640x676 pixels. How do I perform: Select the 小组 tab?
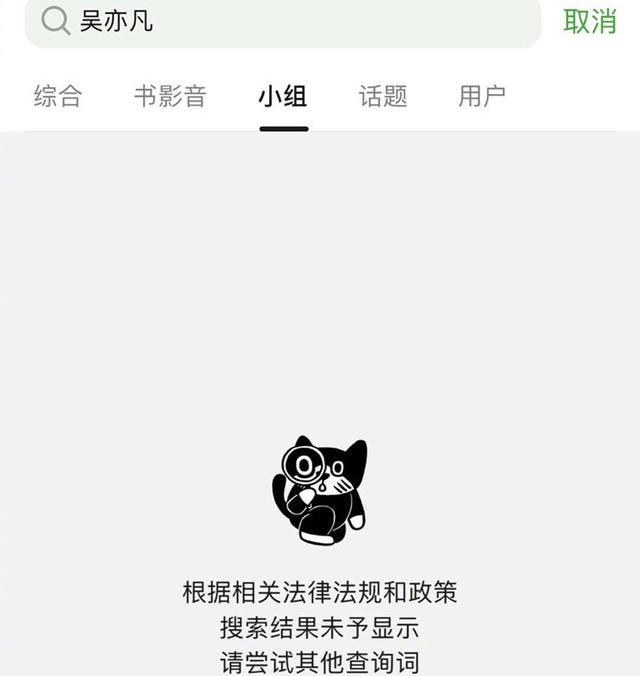pos(283,96)
